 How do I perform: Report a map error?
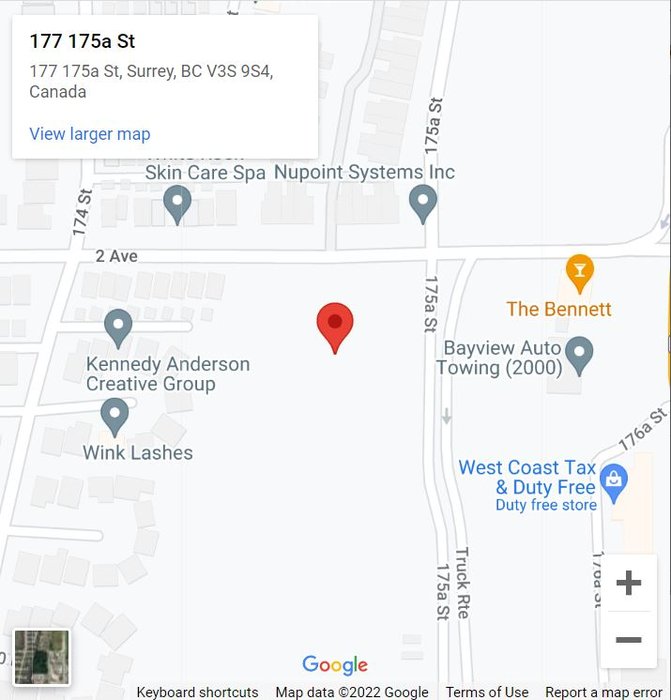(603, 692)
